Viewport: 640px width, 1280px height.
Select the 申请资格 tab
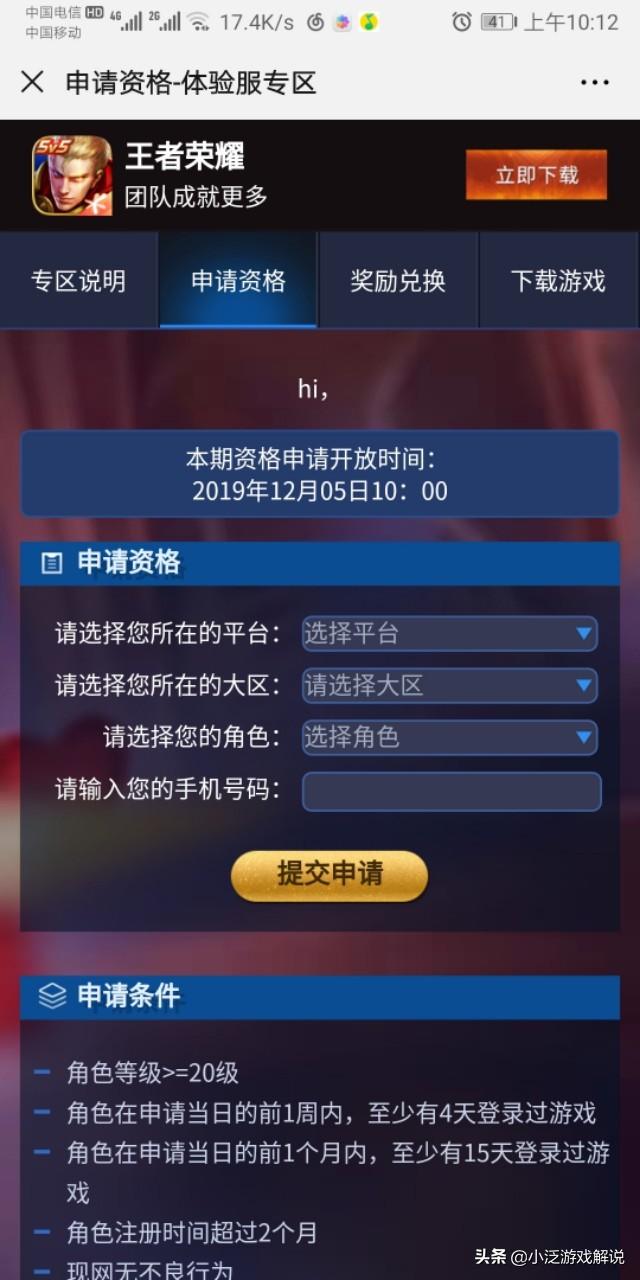click(238, 281)
